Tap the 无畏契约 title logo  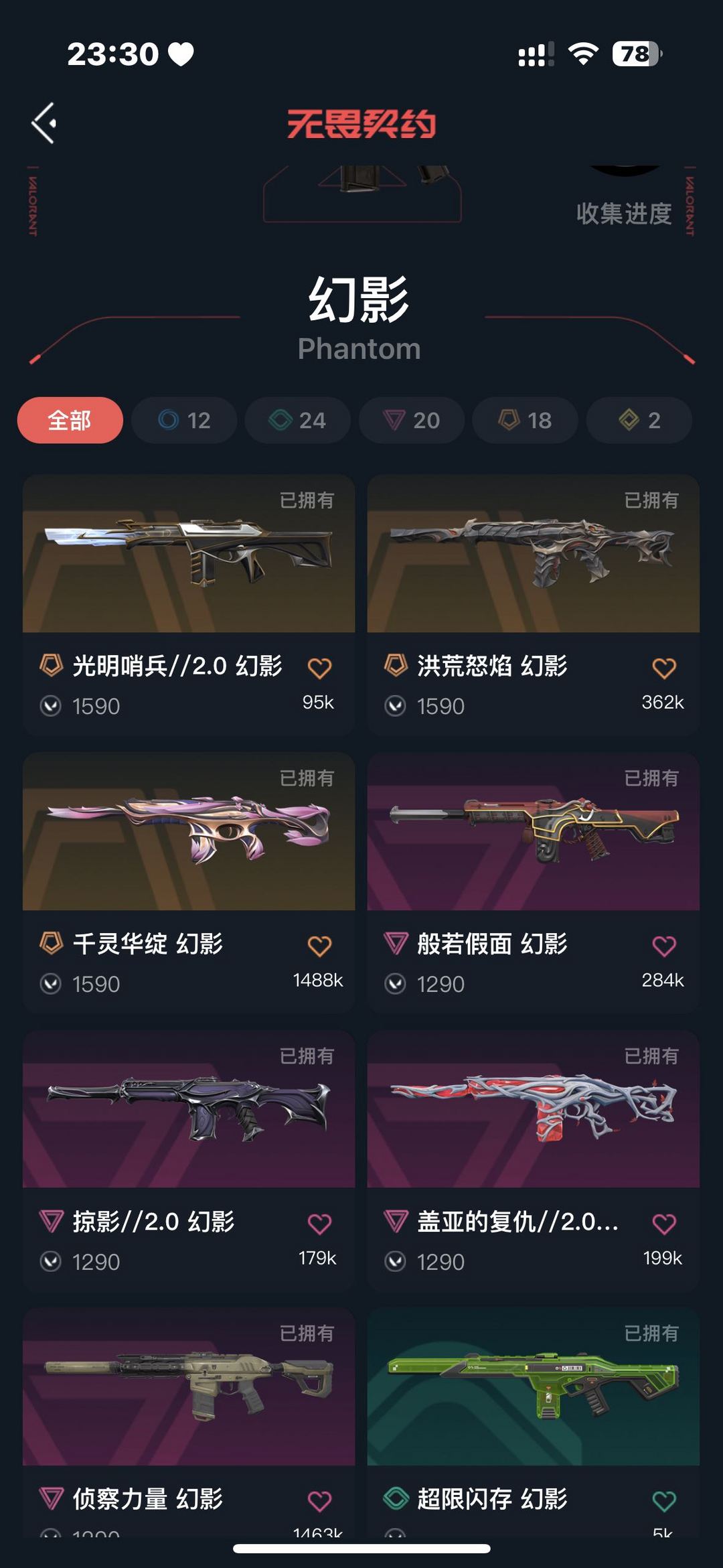click(361, 125)
